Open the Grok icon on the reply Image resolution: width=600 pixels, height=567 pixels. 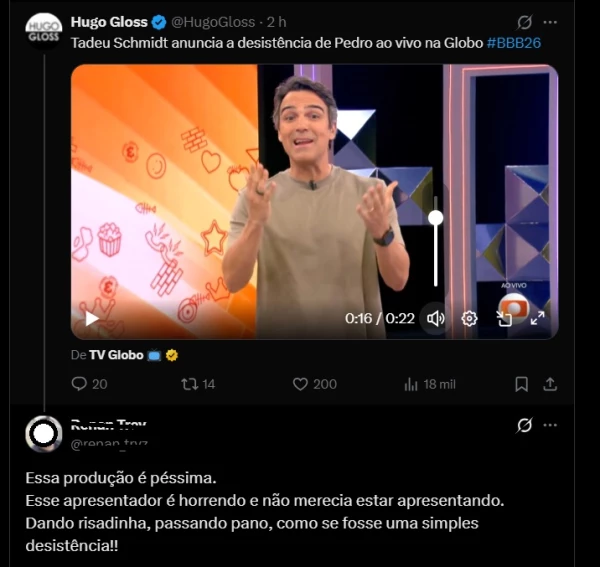[524, 425]
